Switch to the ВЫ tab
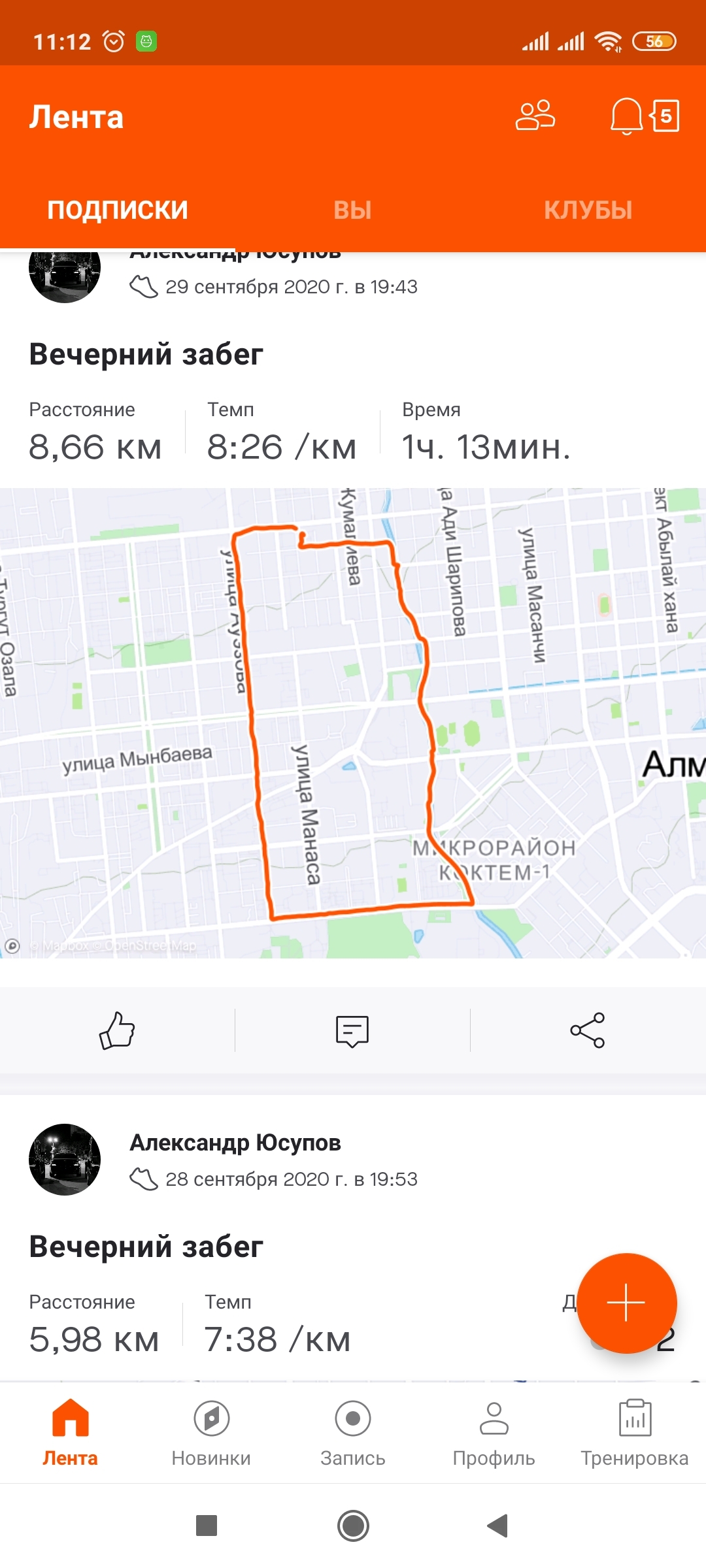The height and width of the screenshot is (1568, 706). click(x=352, y=210)
